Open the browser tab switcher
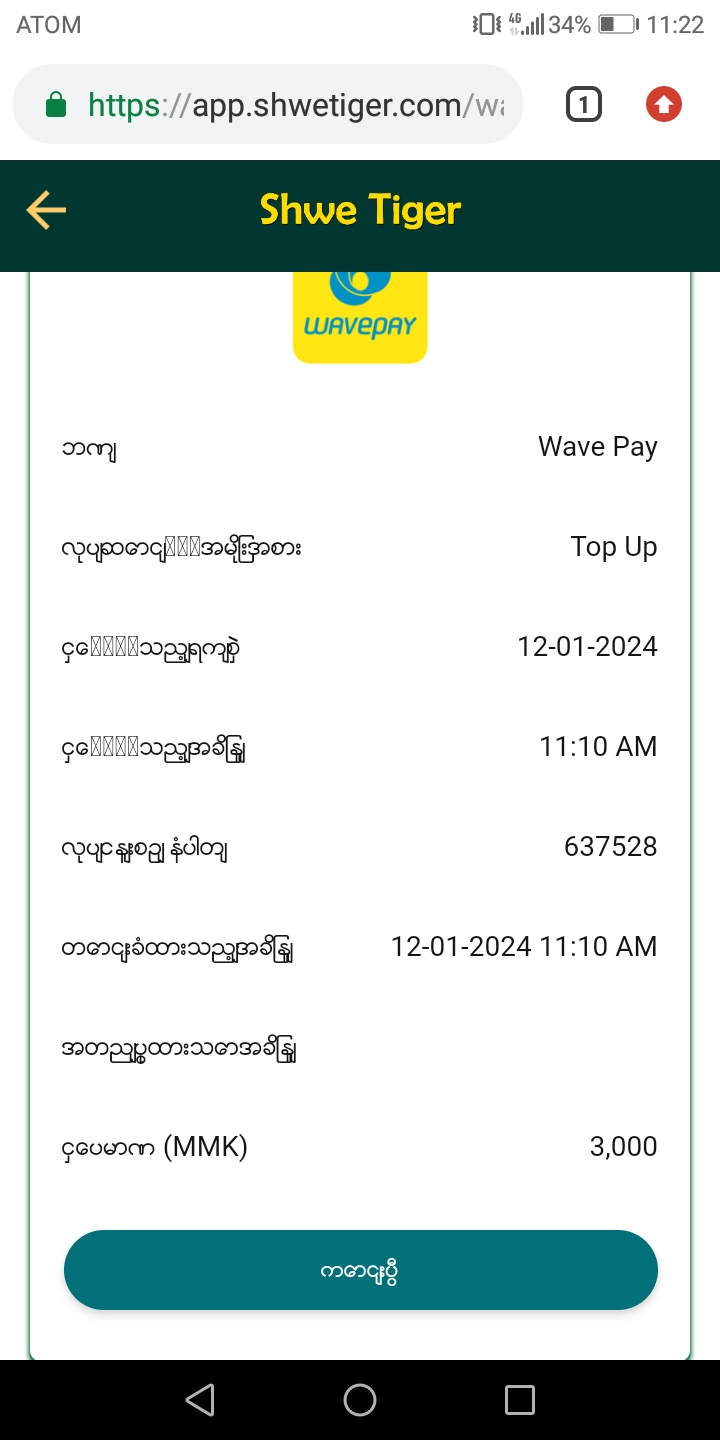 point(584,105)
